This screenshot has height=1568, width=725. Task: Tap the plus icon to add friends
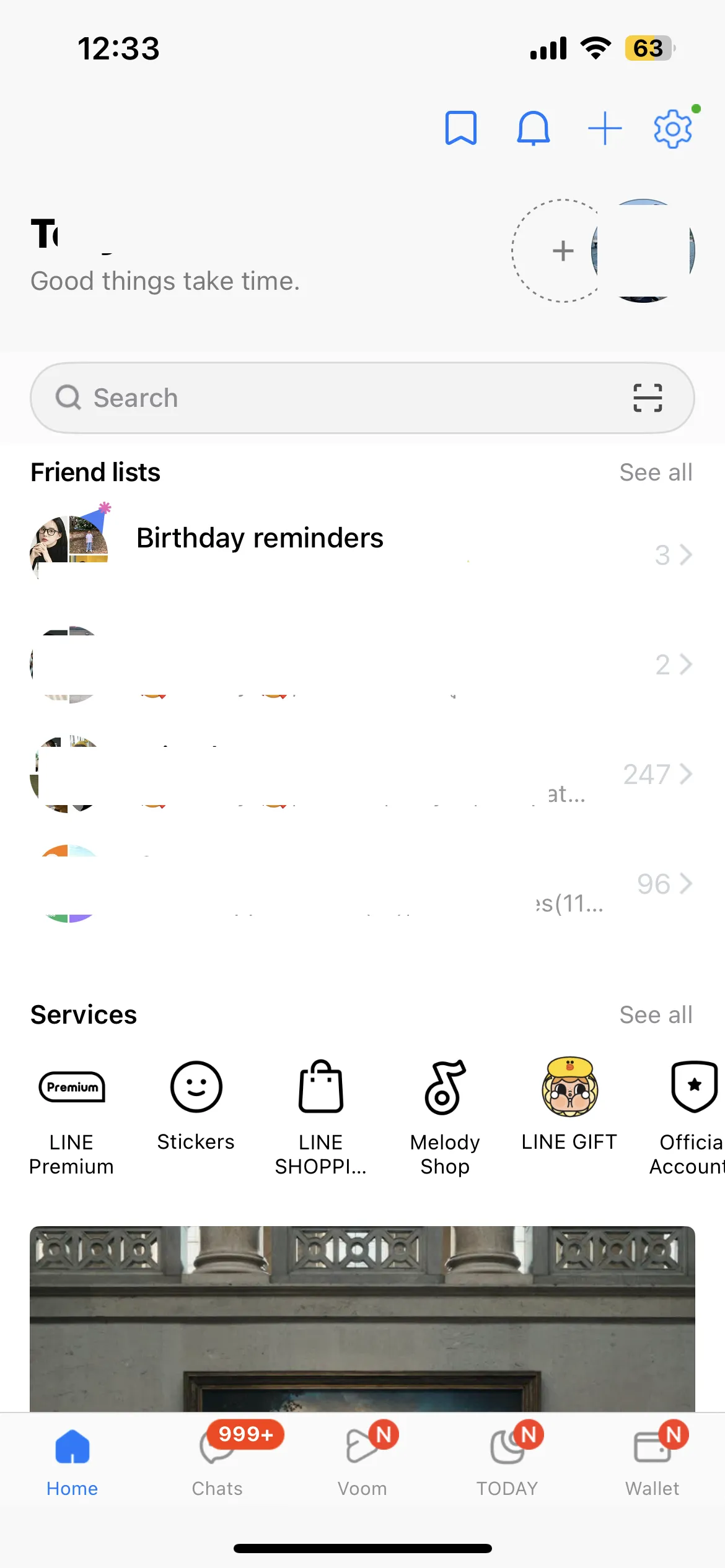[x=605, y=128]
